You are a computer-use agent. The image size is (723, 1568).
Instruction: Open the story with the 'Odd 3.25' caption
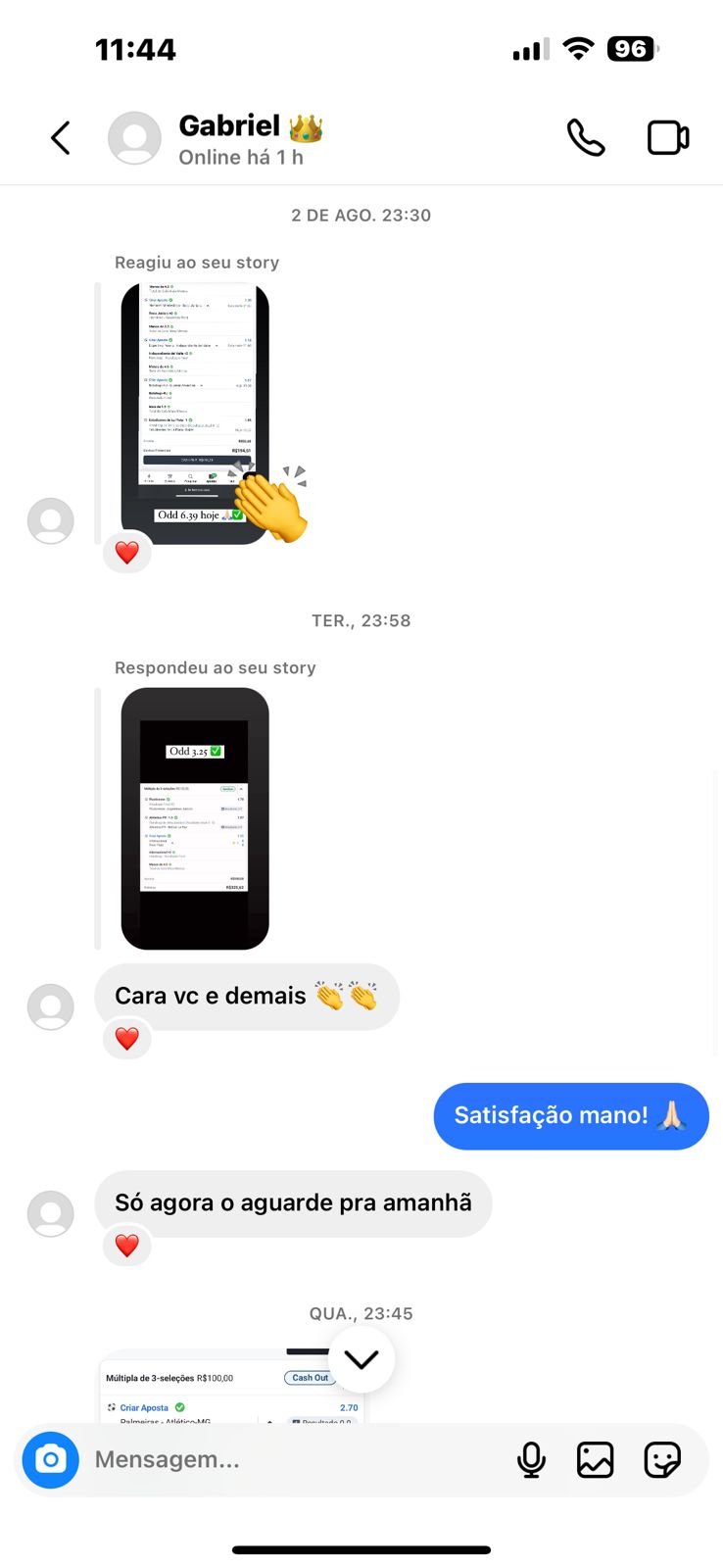point(195,818)
